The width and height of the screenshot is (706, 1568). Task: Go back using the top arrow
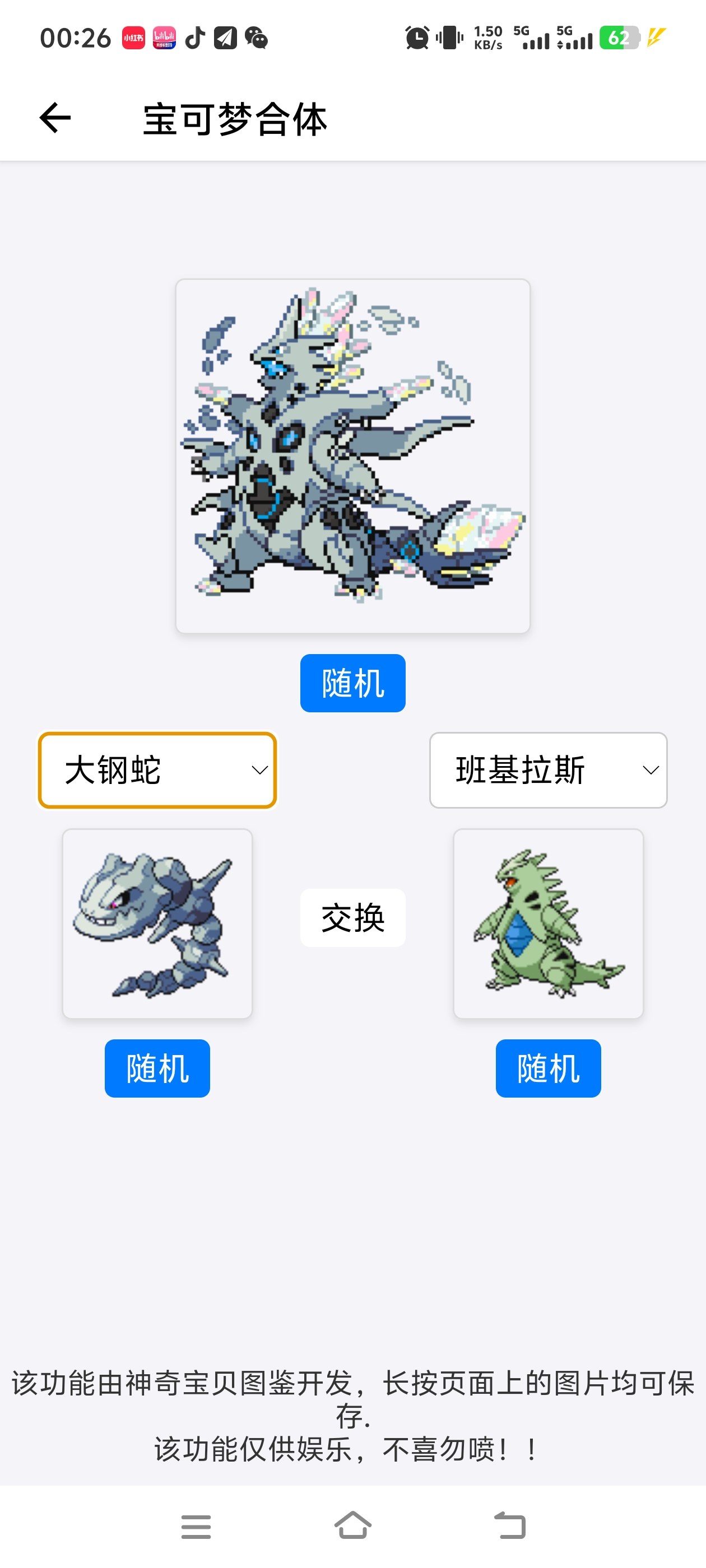[x=55, y=118]
